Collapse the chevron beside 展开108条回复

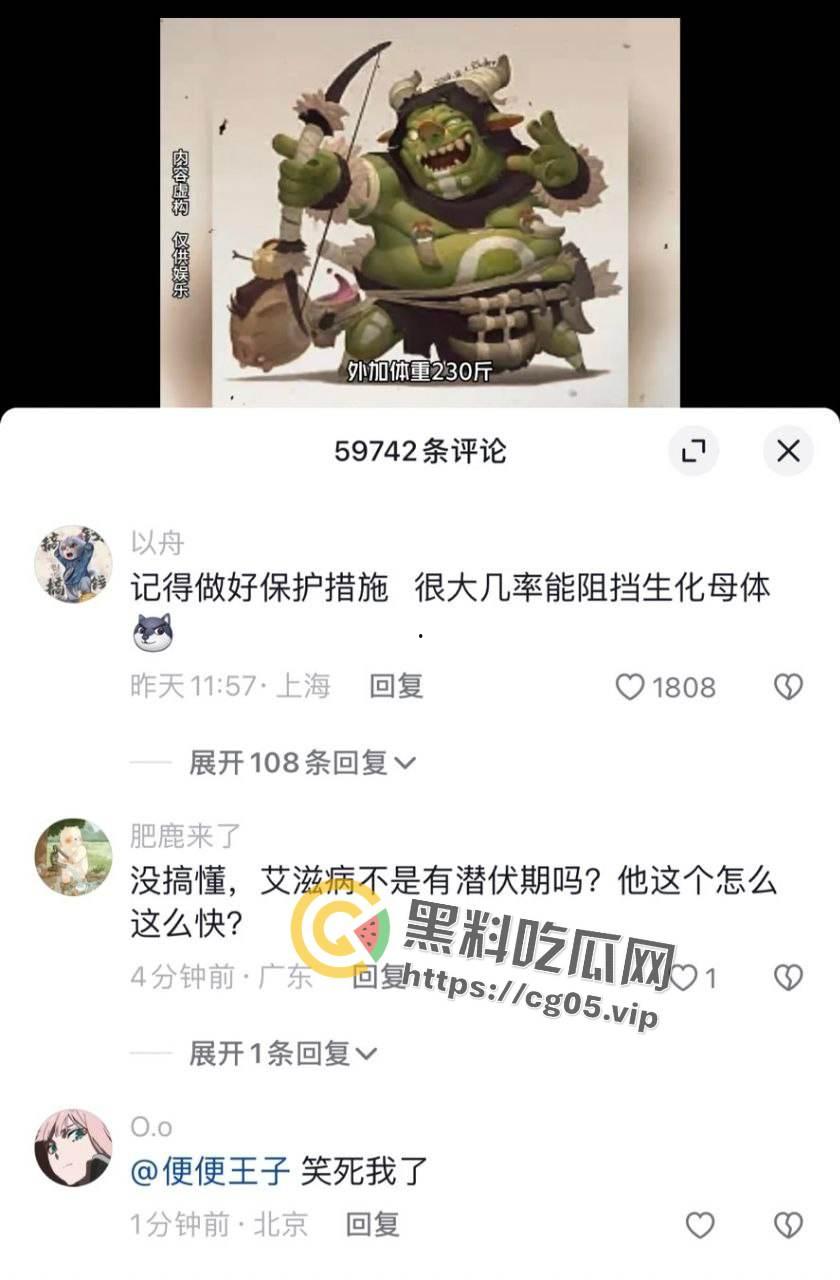pos(404,762)
